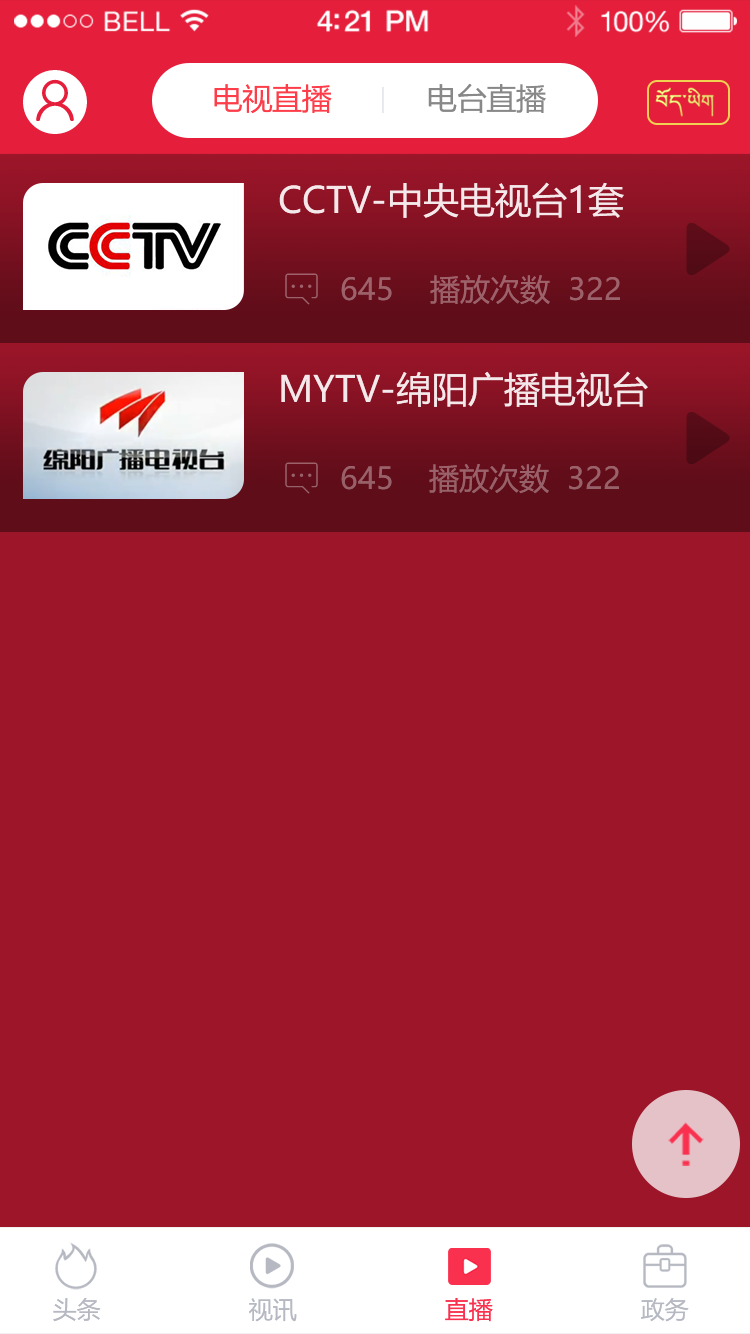
Task: Go to the 头条 tab
Action: tap(76, 1282)
